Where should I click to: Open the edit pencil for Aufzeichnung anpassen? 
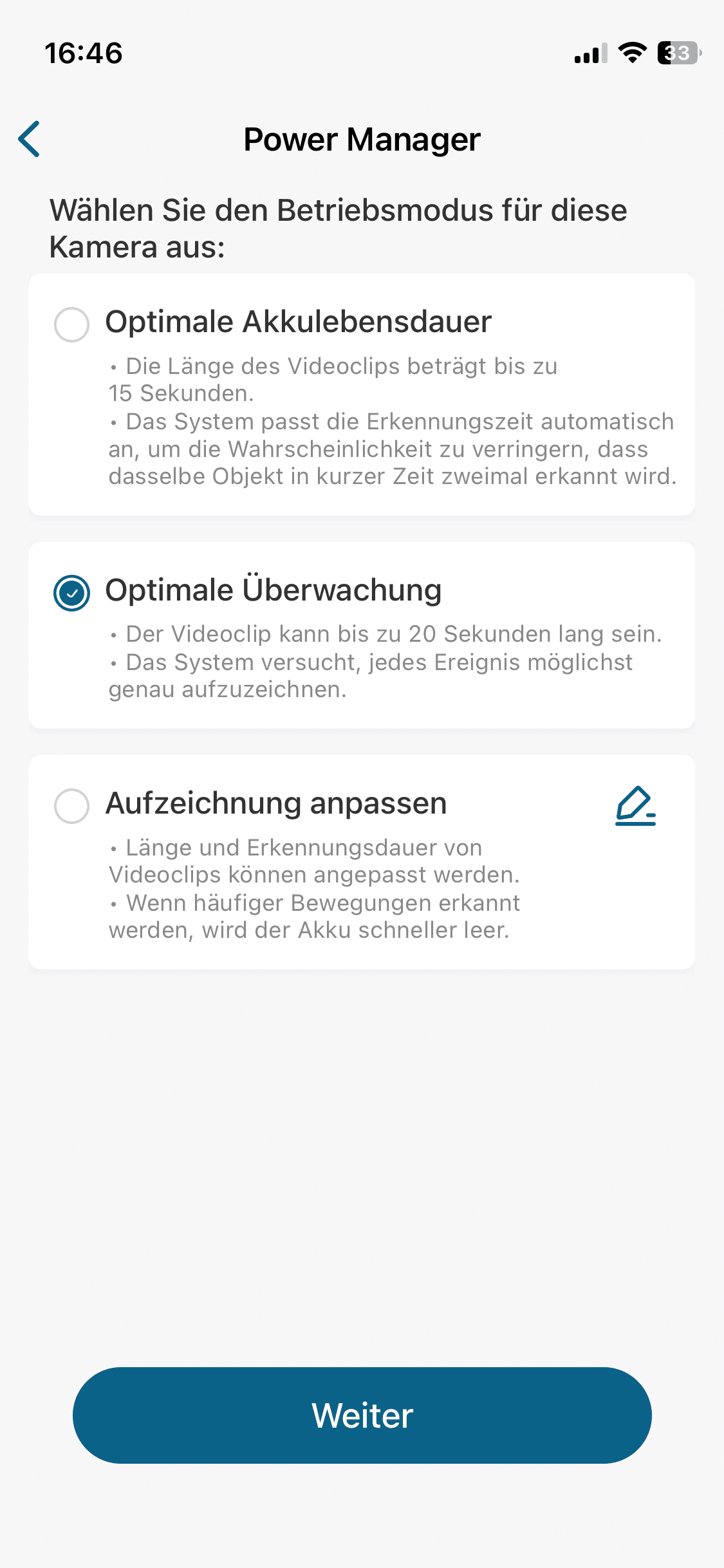635,806
